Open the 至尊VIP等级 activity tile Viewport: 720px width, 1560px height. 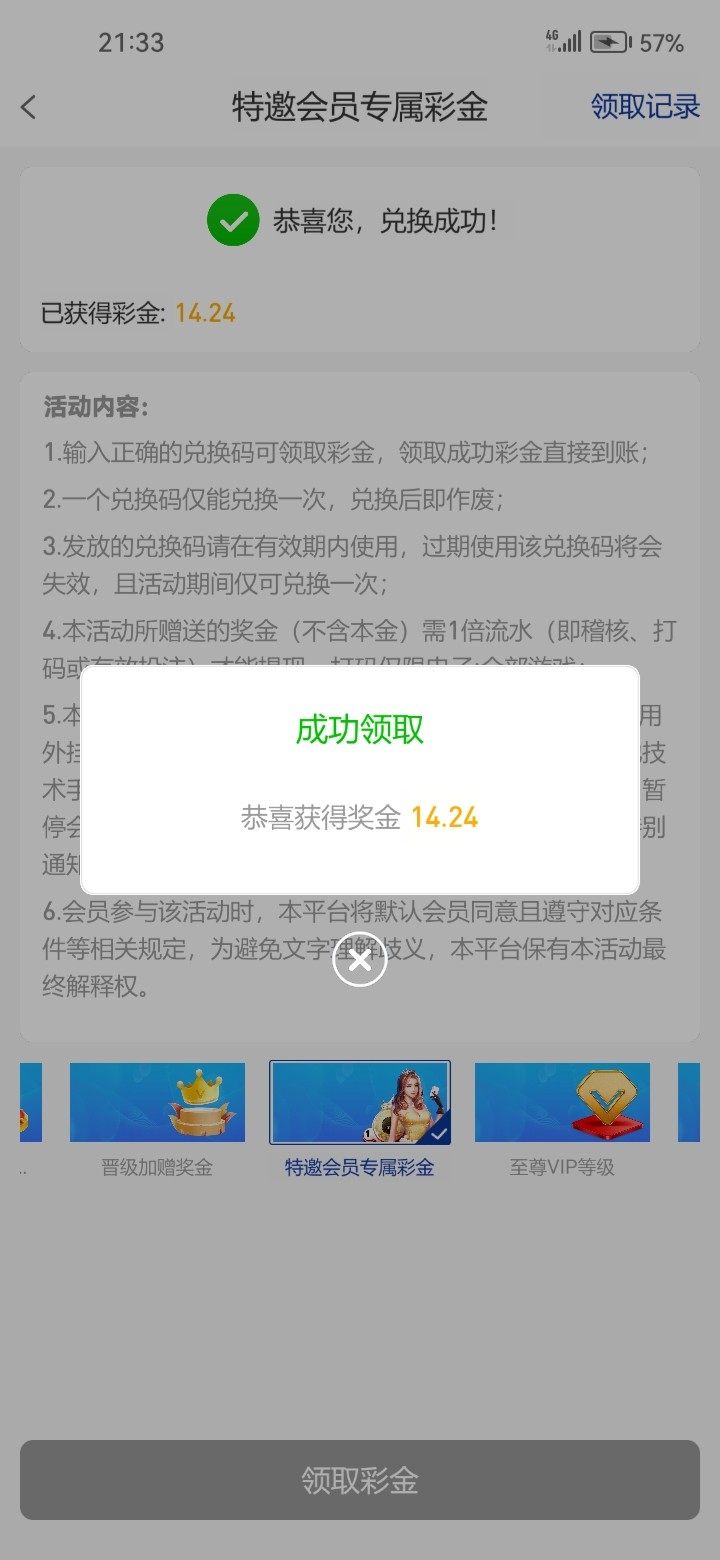pos(562,1120)
